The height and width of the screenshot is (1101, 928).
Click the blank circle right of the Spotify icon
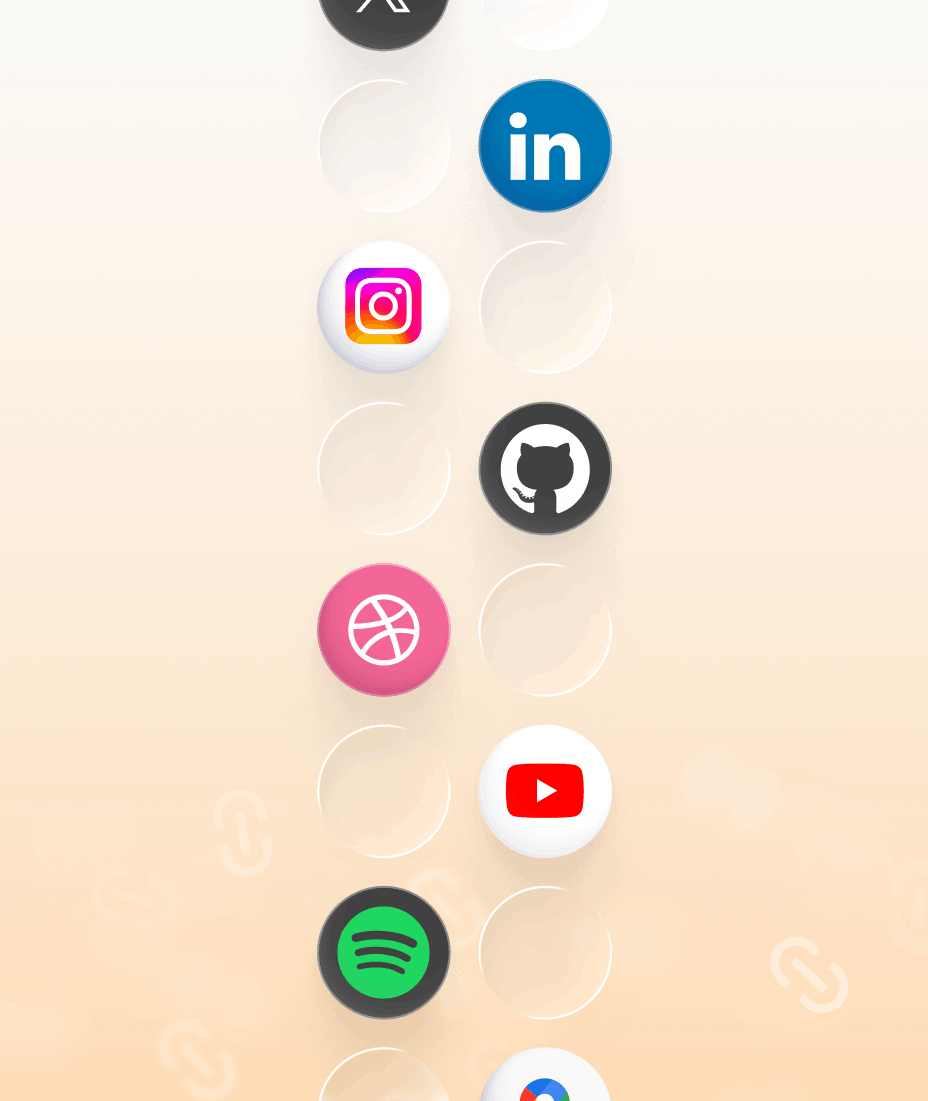(x=545, y=952)
